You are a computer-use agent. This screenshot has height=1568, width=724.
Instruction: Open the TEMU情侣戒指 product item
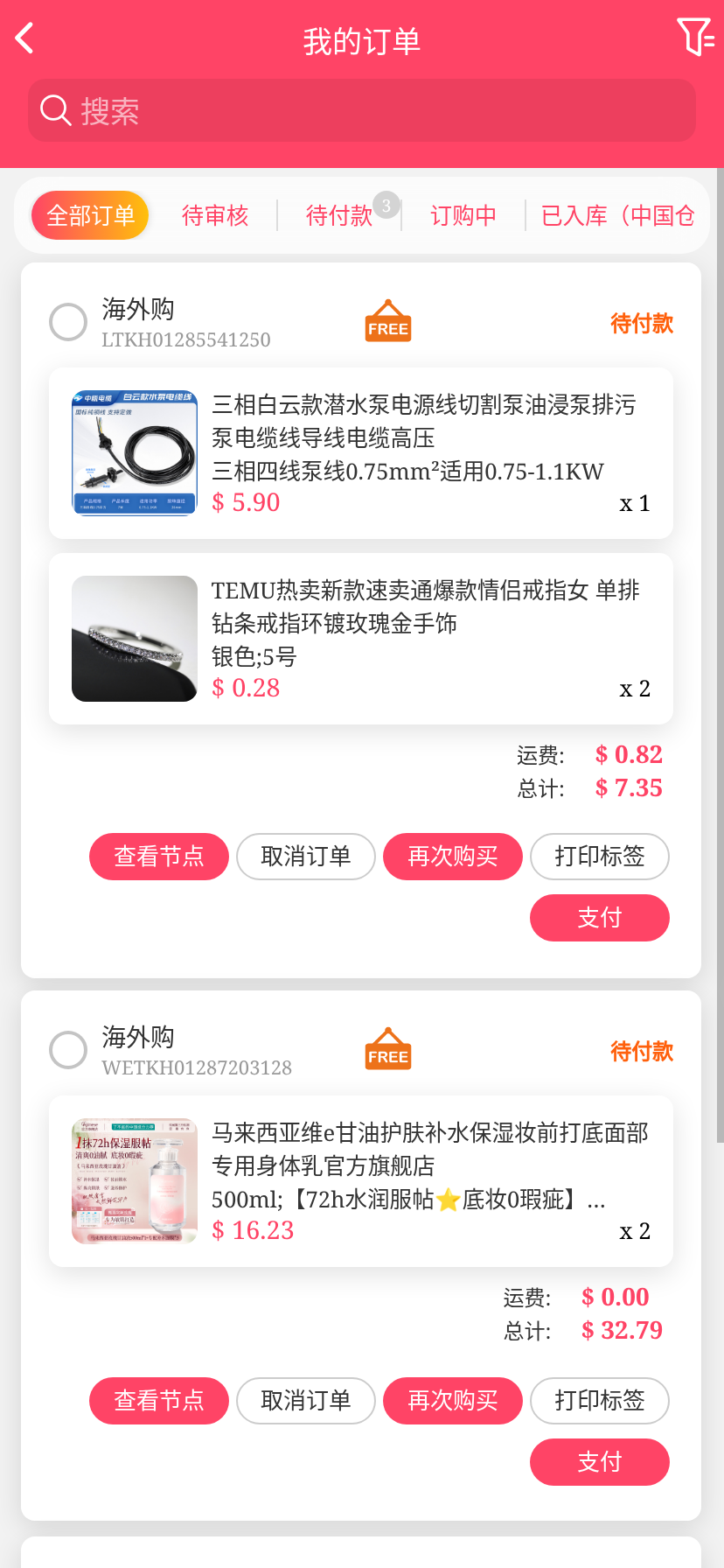click(360, 639)
